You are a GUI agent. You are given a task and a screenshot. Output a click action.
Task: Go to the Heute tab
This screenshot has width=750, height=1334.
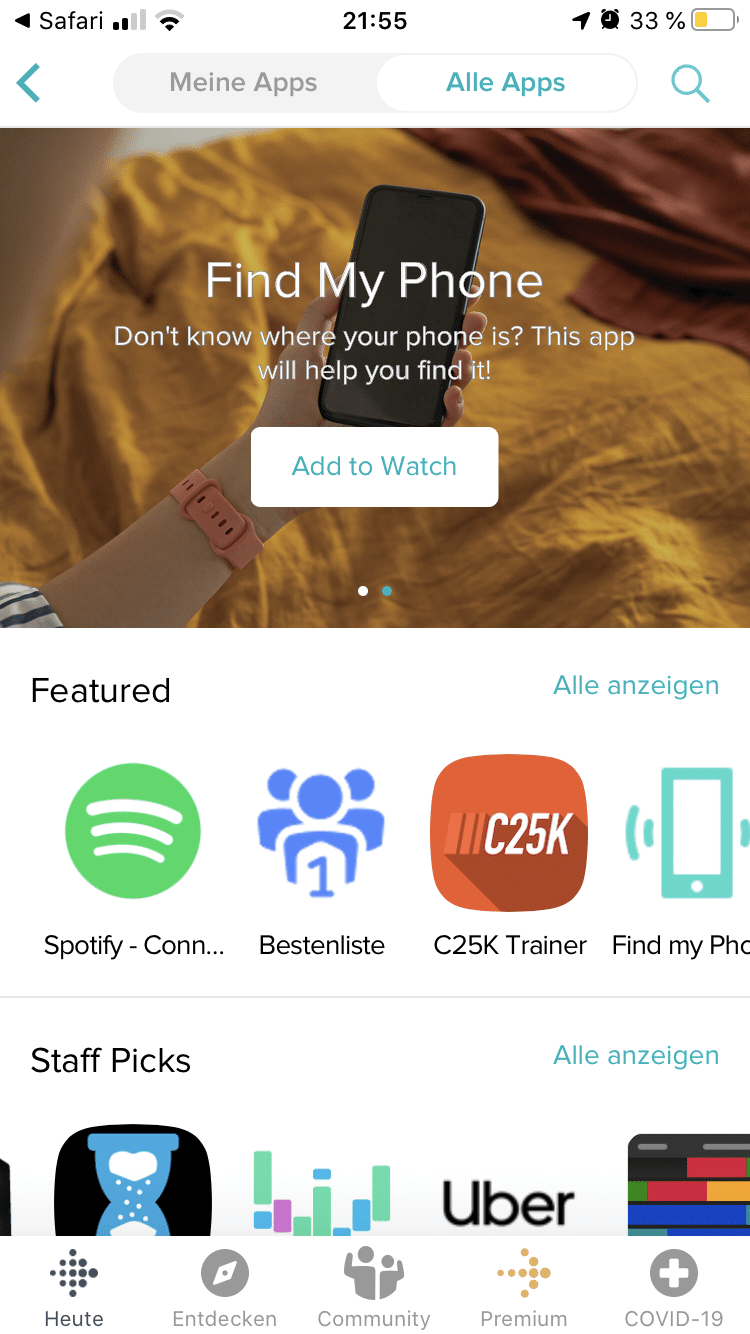point(74,1290)
